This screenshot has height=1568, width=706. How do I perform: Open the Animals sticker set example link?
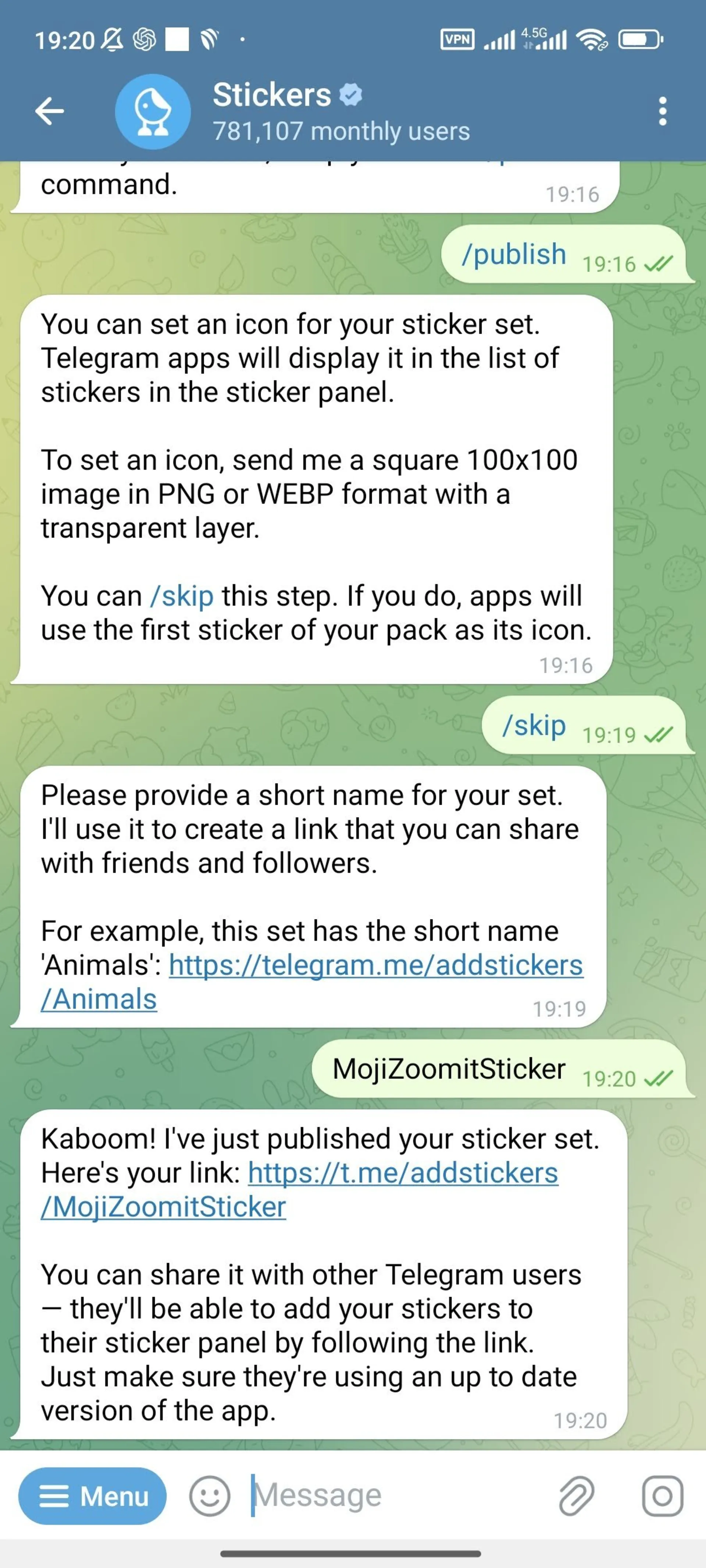(x=375, y=965)
